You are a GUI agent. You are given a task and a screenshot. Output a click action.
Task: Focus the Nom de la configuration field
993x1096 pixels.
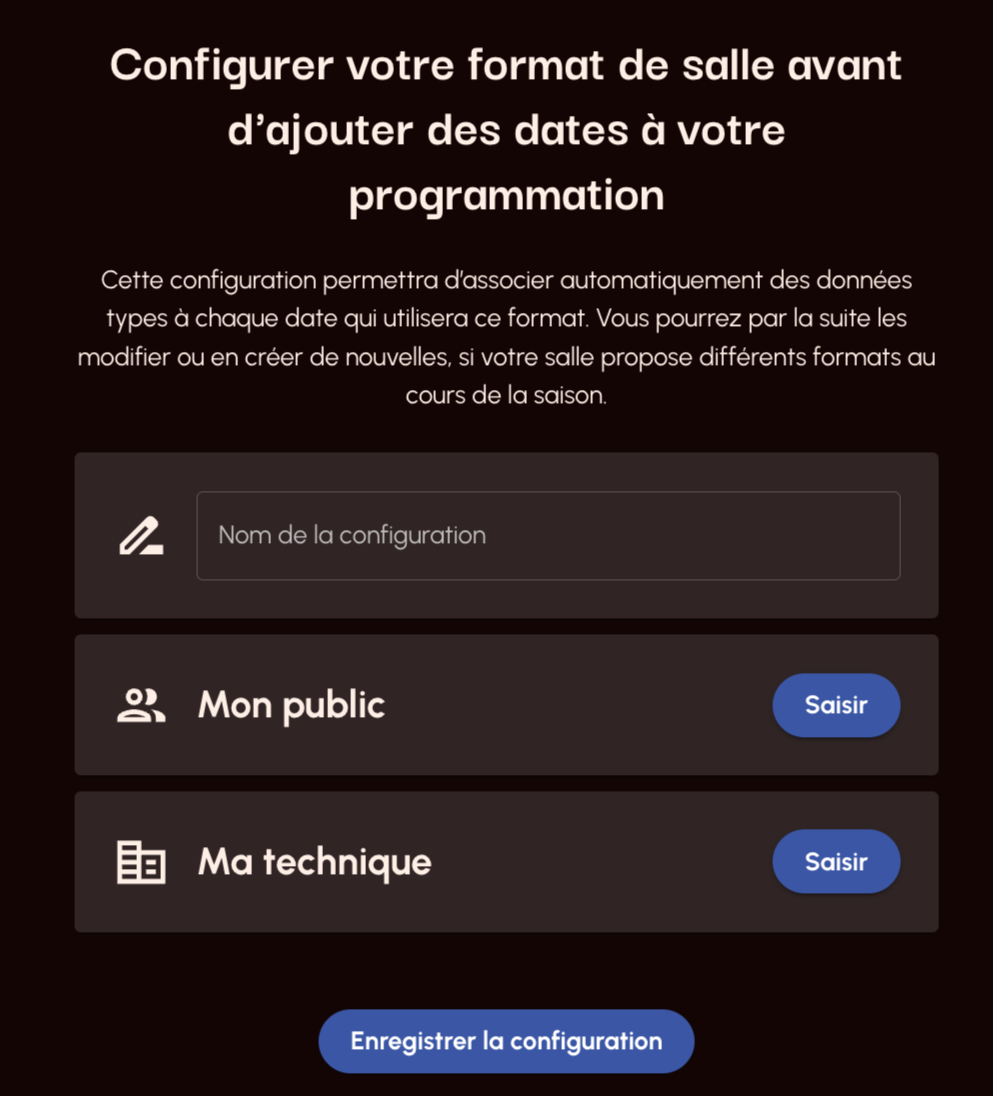(548, 535)
